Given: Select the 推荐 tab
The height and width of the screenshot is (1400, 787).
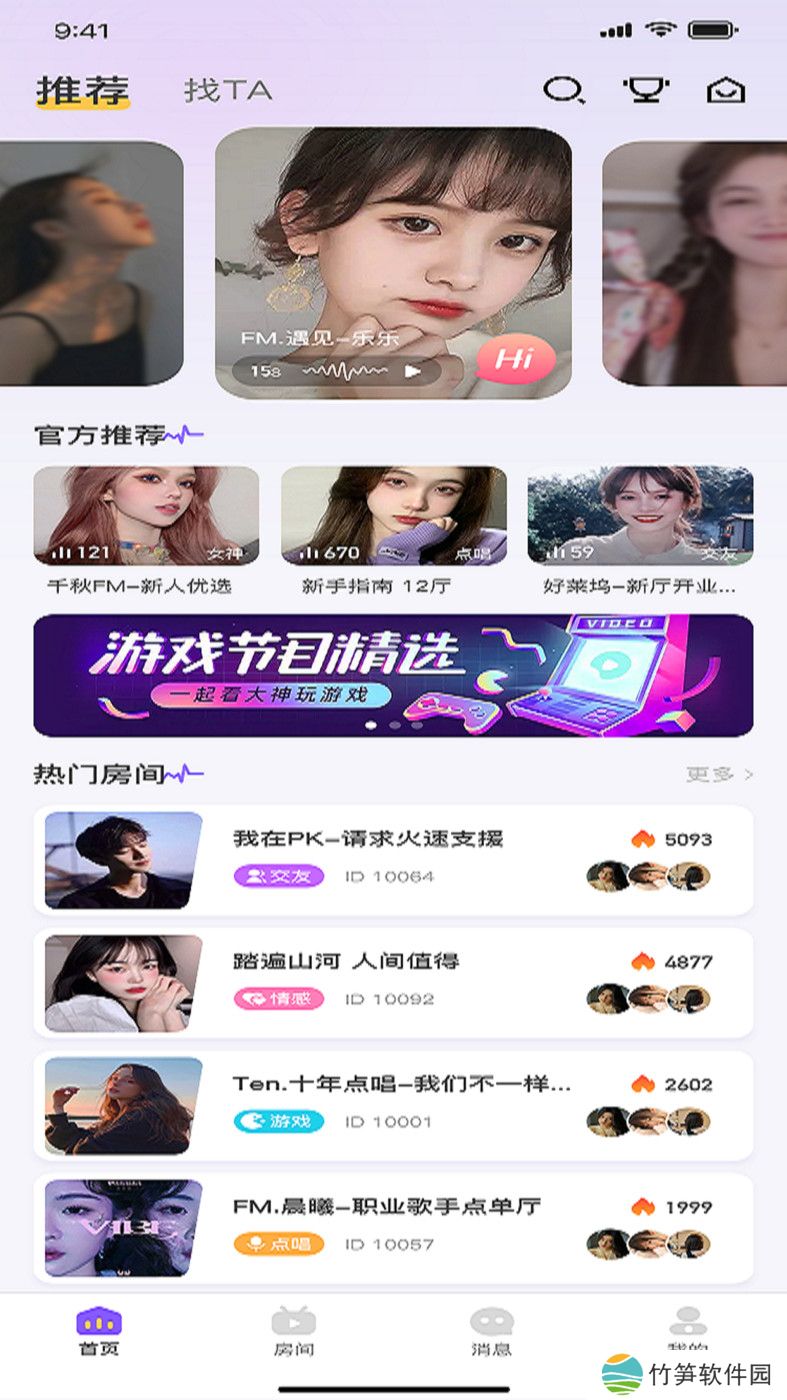Looking at the screenshot, I should point(83,90).
